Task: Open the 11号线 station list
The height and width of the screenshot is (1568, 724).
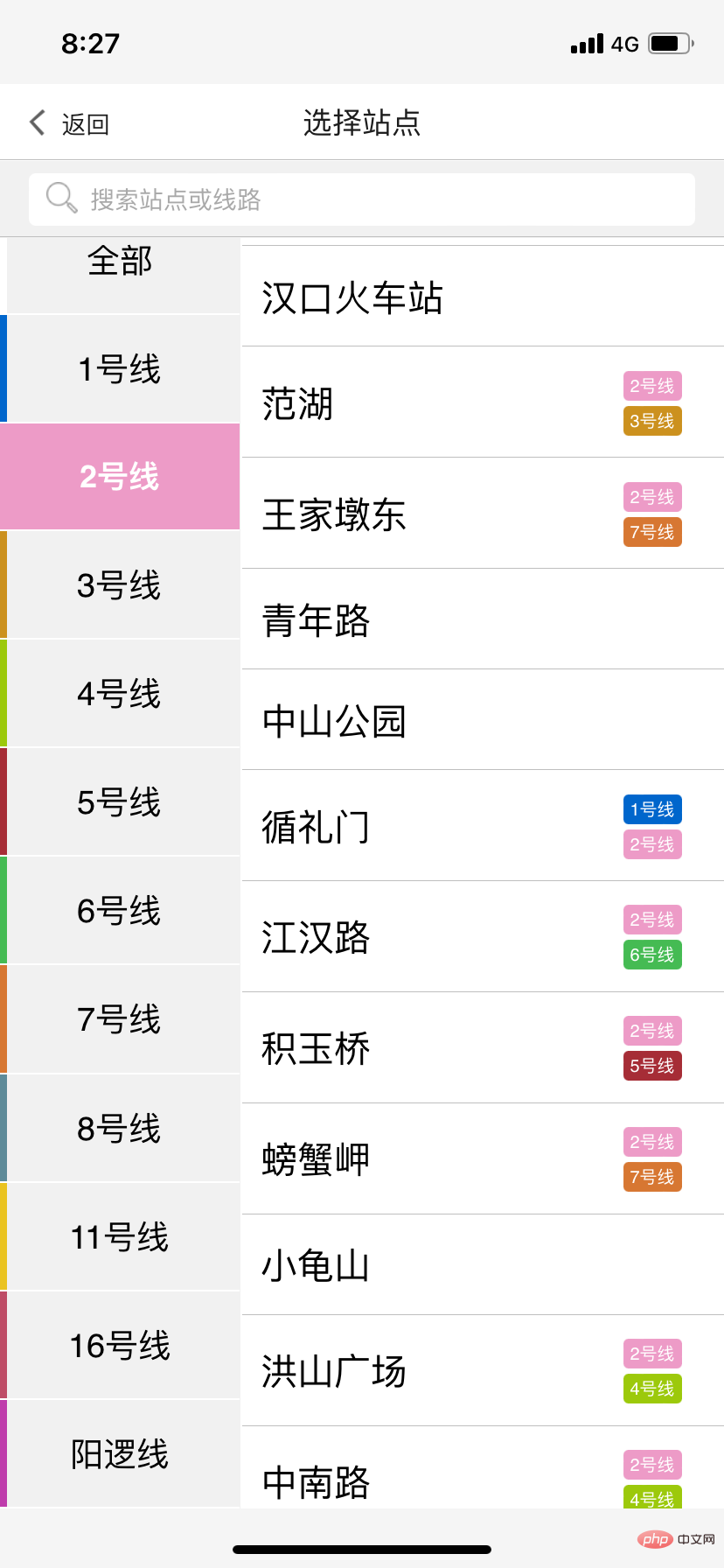Action: [121, 1236]
